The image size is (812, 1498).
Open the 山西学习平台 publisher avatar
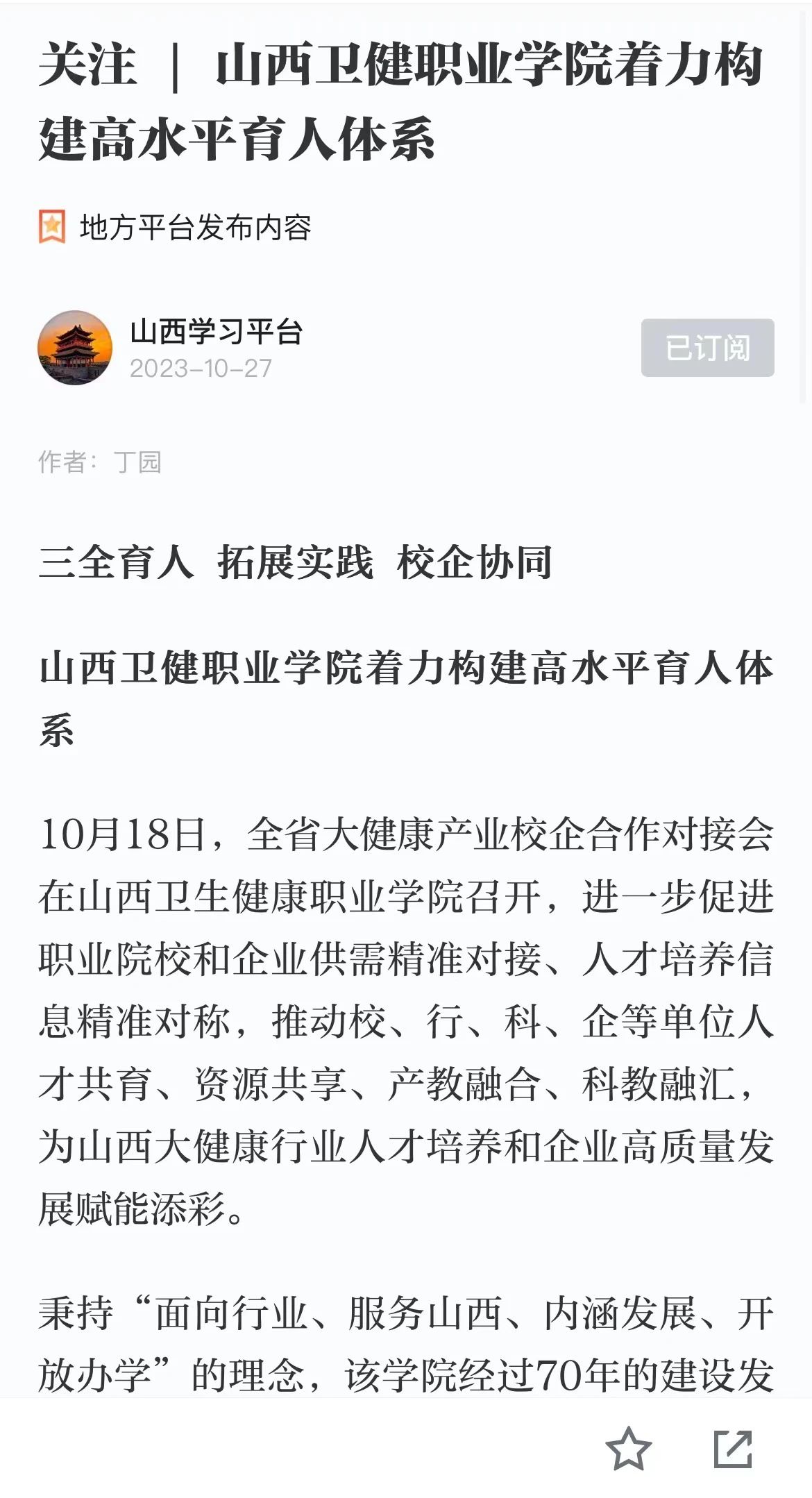click(75, 348)
